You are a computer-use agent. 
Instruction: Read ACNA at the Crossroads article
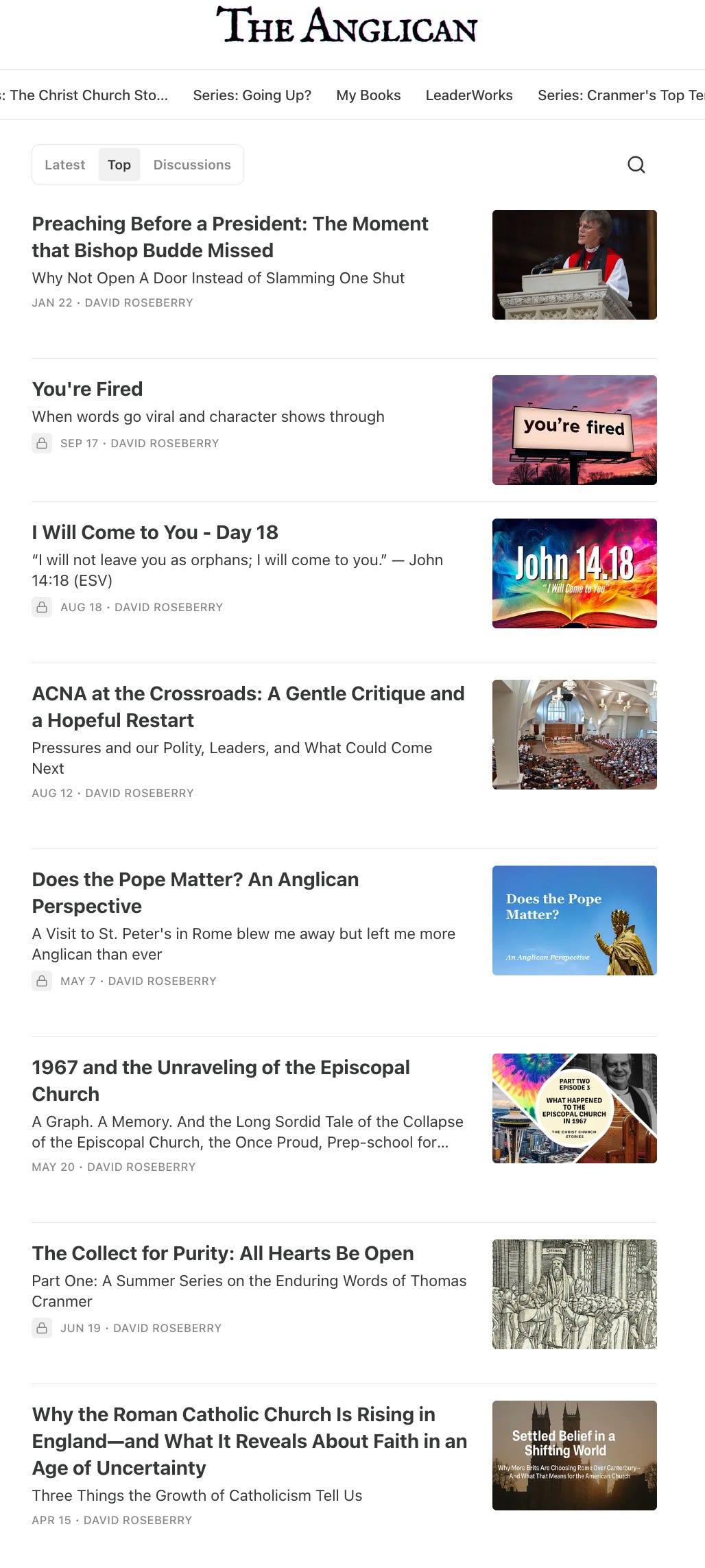point(248,706)
